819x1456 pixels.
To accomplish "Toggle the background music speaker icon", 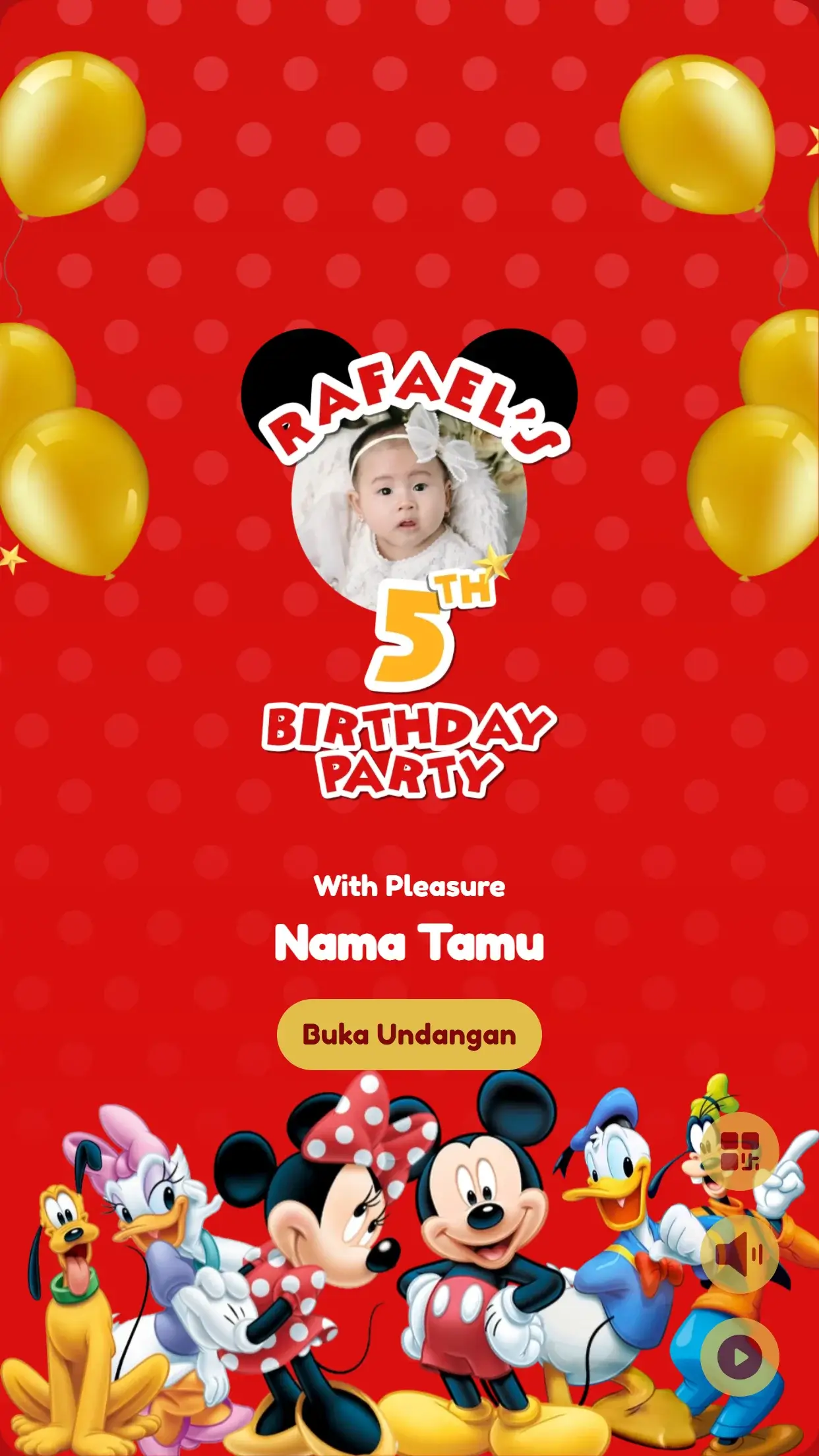I will point(739,1254).
